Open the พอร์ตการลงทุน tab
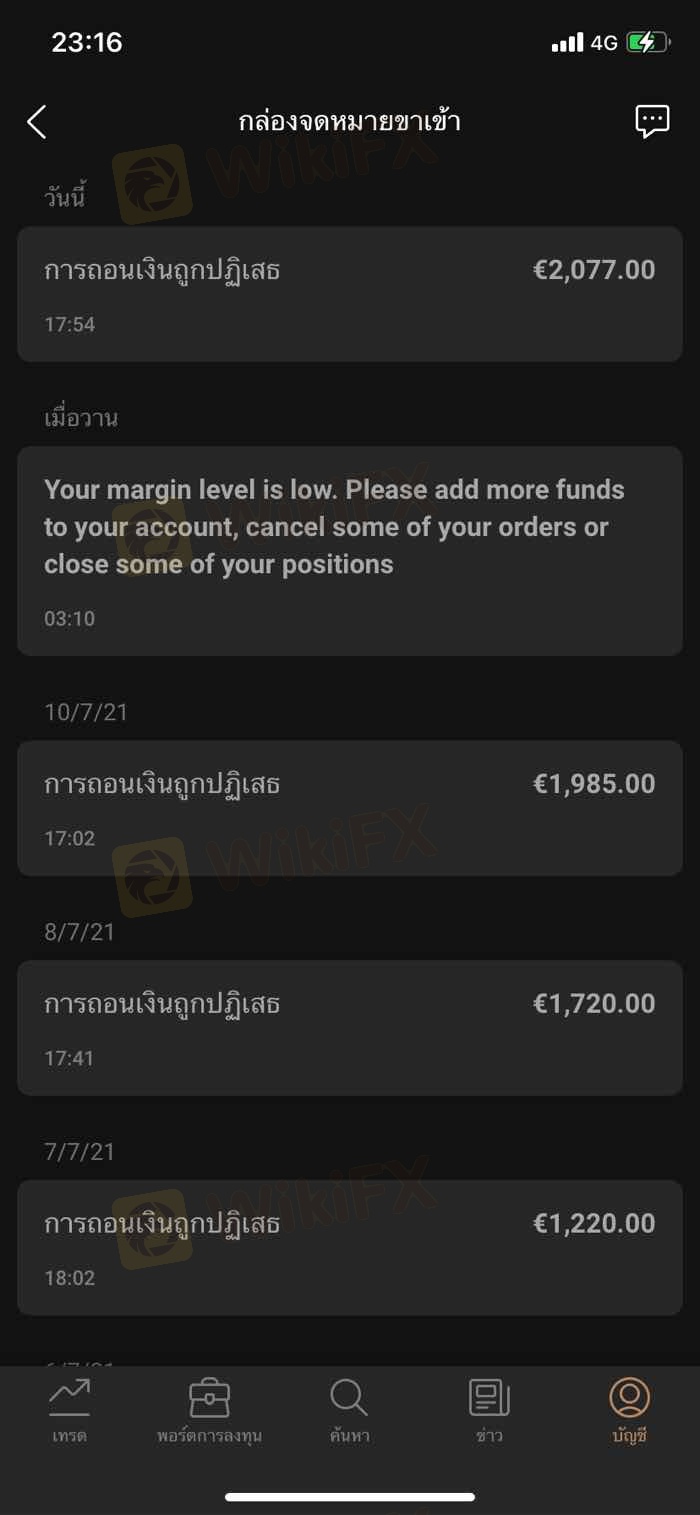 [209, 1410]
